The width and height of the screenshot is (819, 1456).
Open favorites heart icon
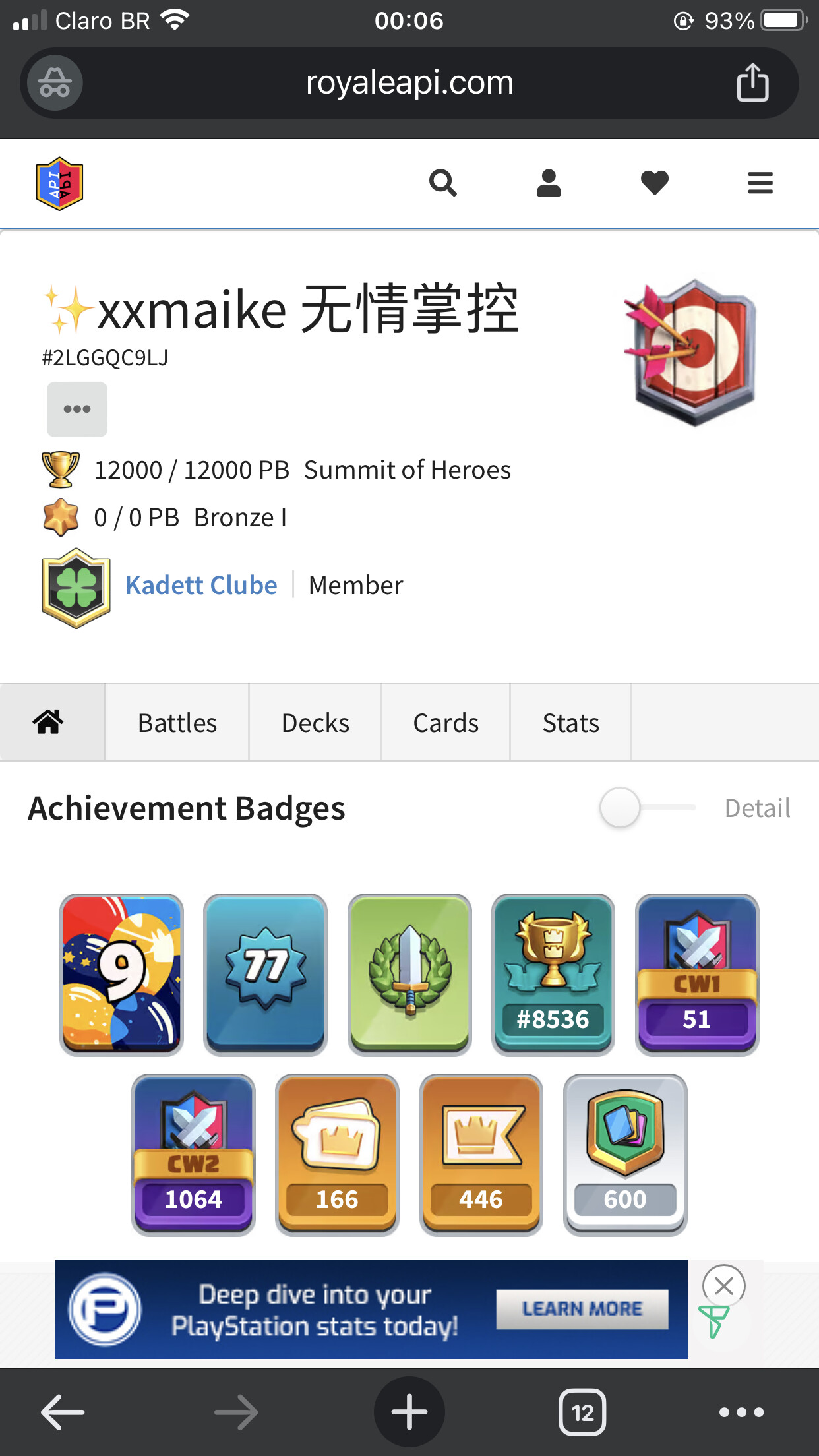tap(655, 183)
